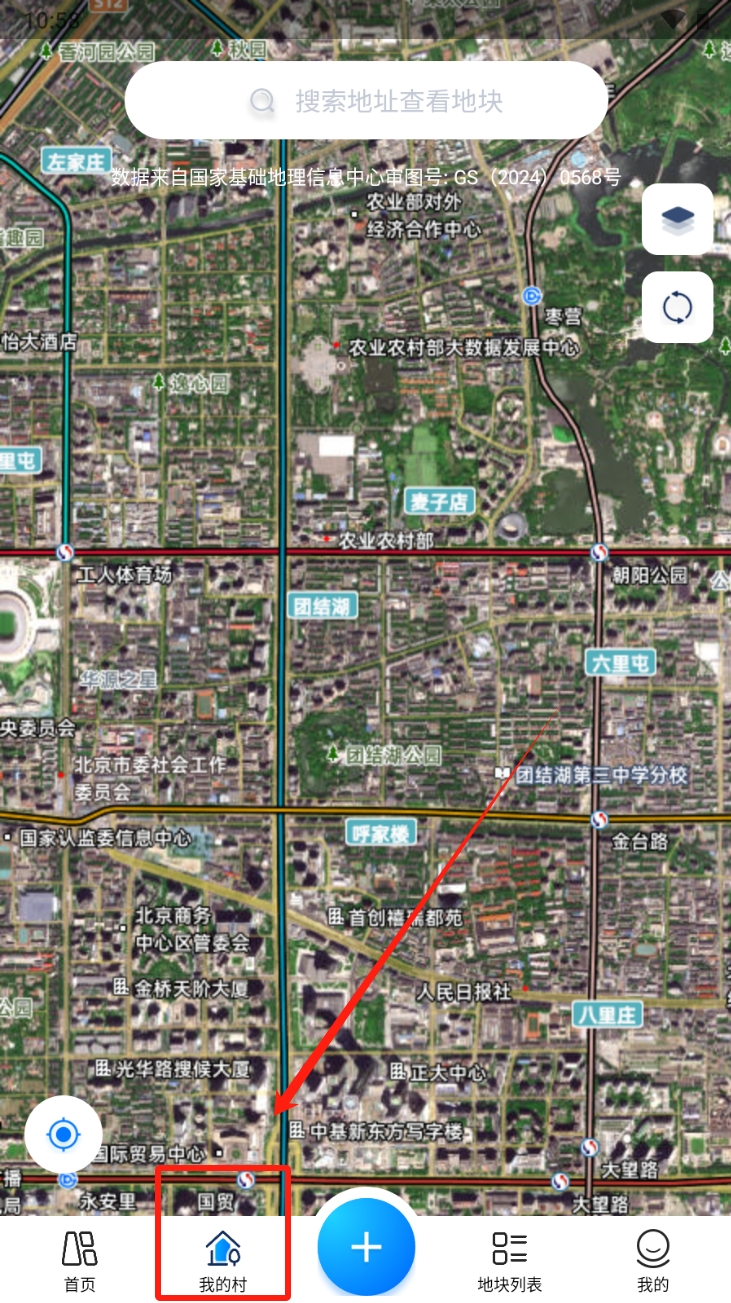
Task: Add a new plot with plus button
Action: (x=366, y=1246)
